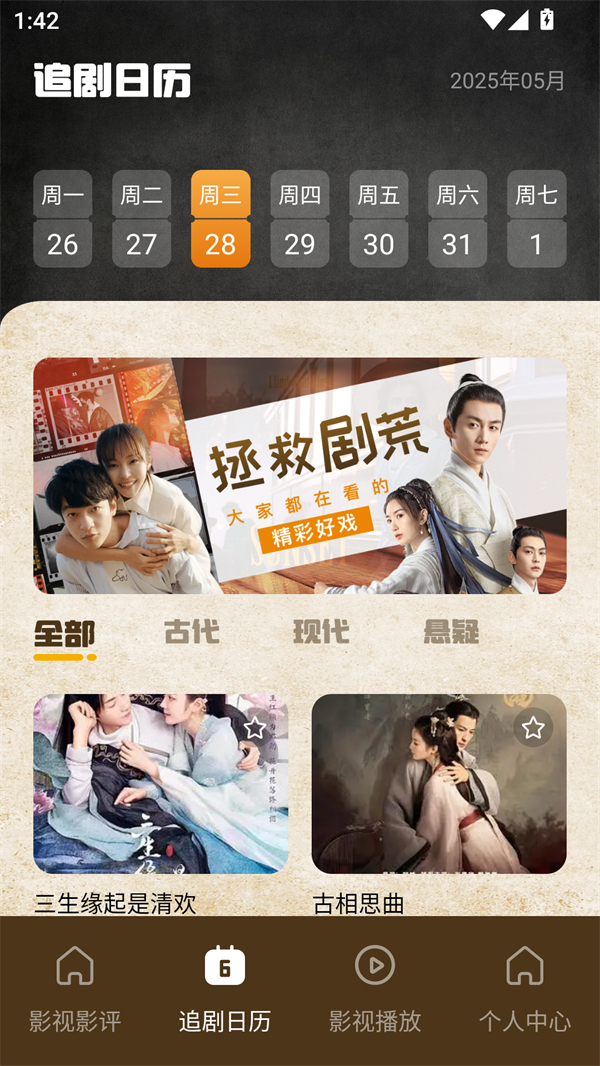Image resolution: width=600 pixels, height=1066 pixels.
Task: Favorite the drama 三生缘起是清欢
Action: pyautogui.click(x=255, y=728)
